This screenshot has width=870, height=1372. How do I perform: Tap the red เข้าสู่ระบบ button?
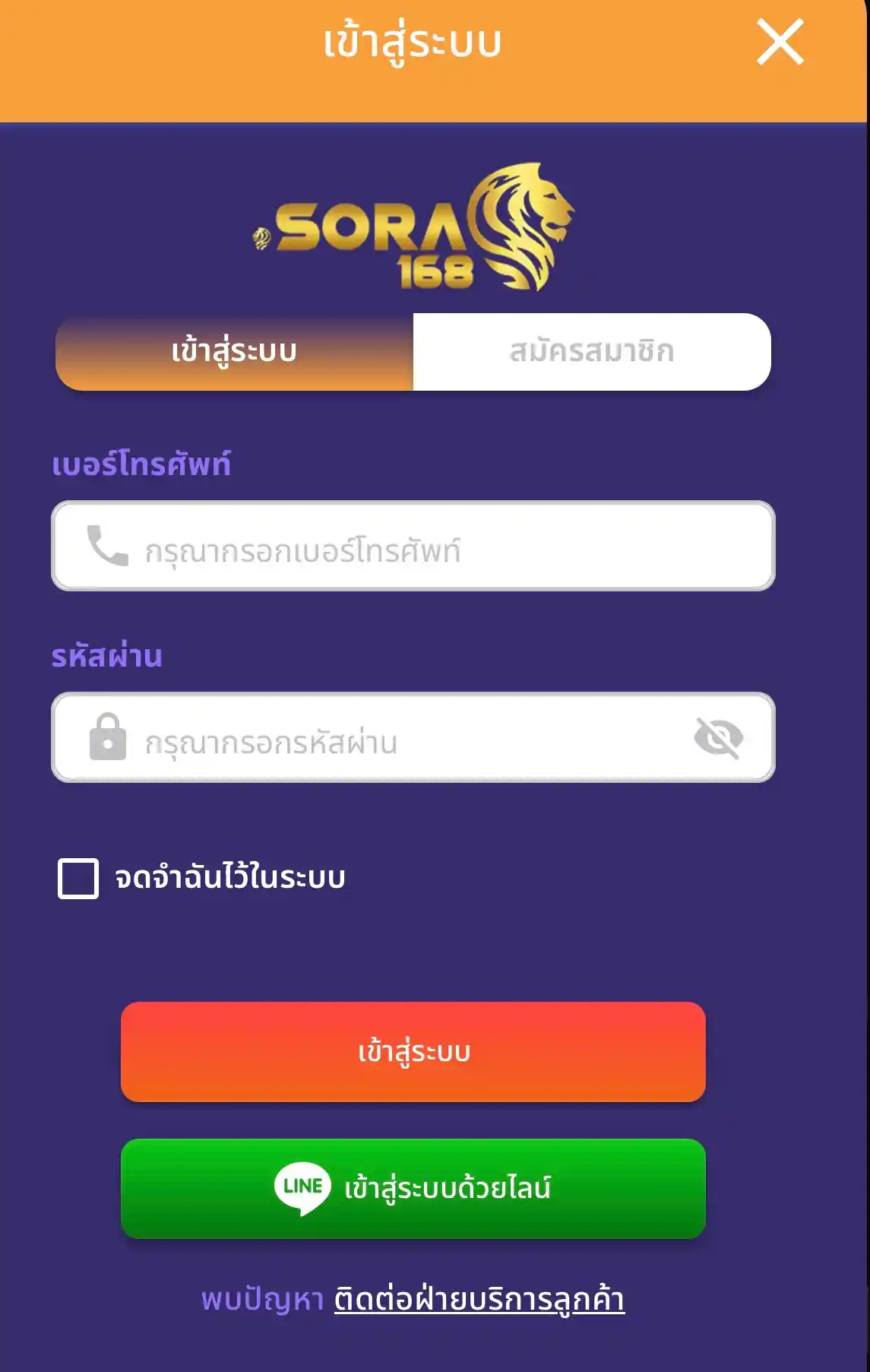(413, 1052)
